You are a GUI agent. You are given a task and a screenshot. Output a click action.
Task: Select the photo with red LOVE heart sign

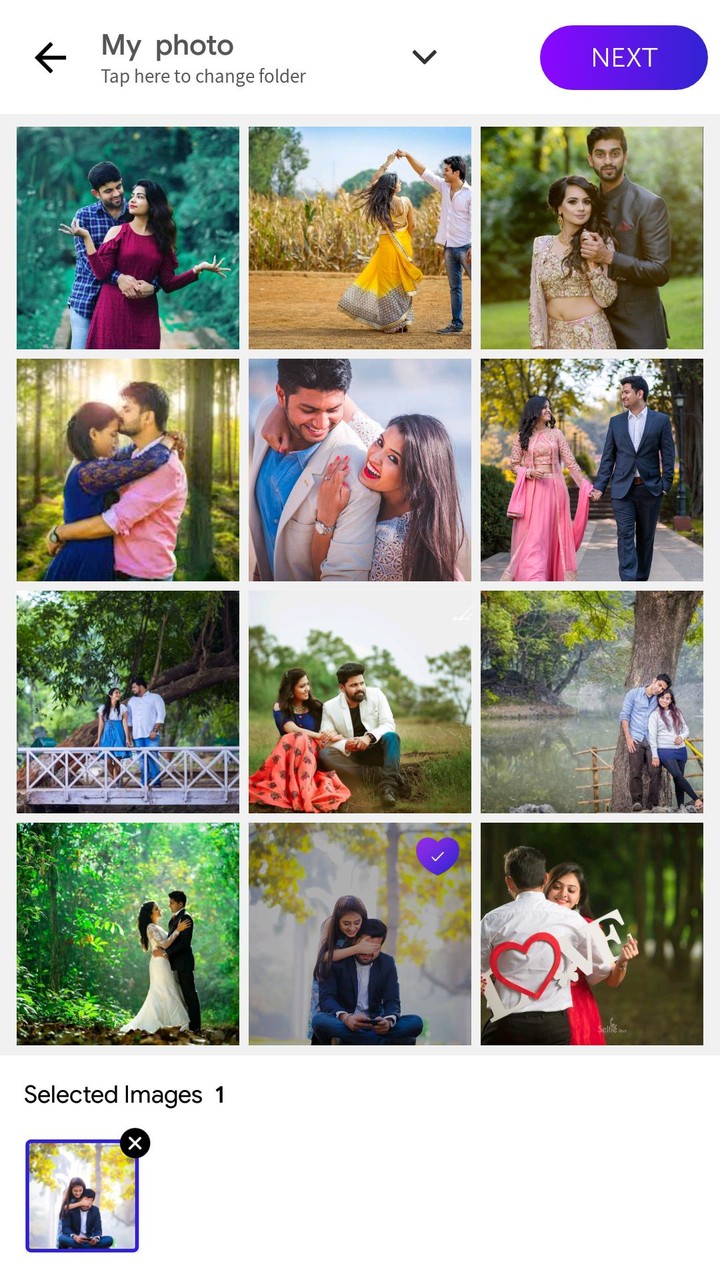592,934
